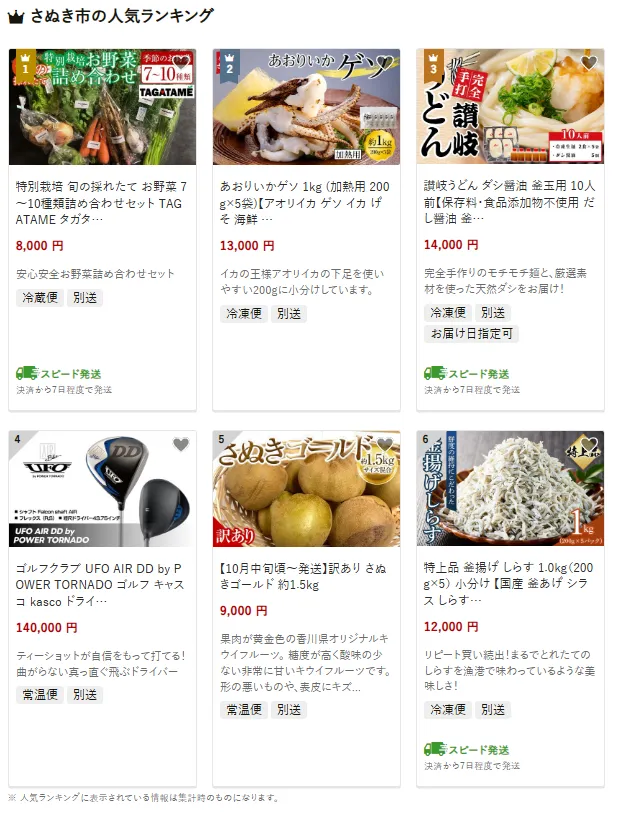Heart the 釜揚げしらす 12,000 yen item
This screenshot has width=619, height=825.
(x=589, y=444)
